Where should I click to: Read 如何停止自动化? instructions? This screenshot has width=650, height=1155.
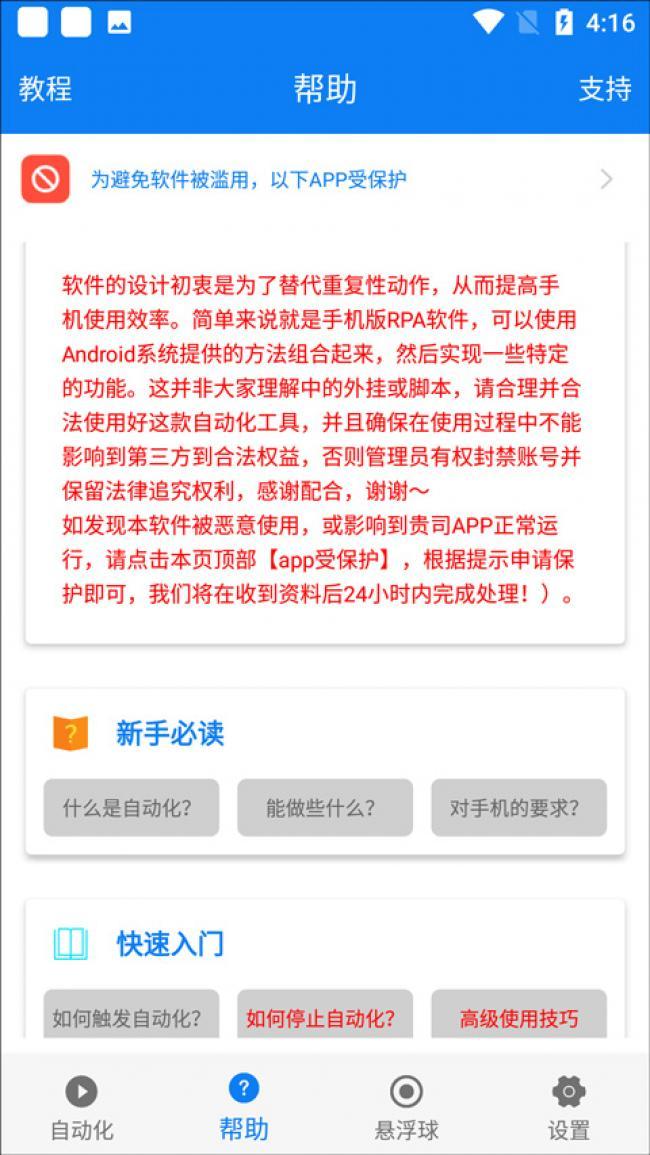[324, 1019]
